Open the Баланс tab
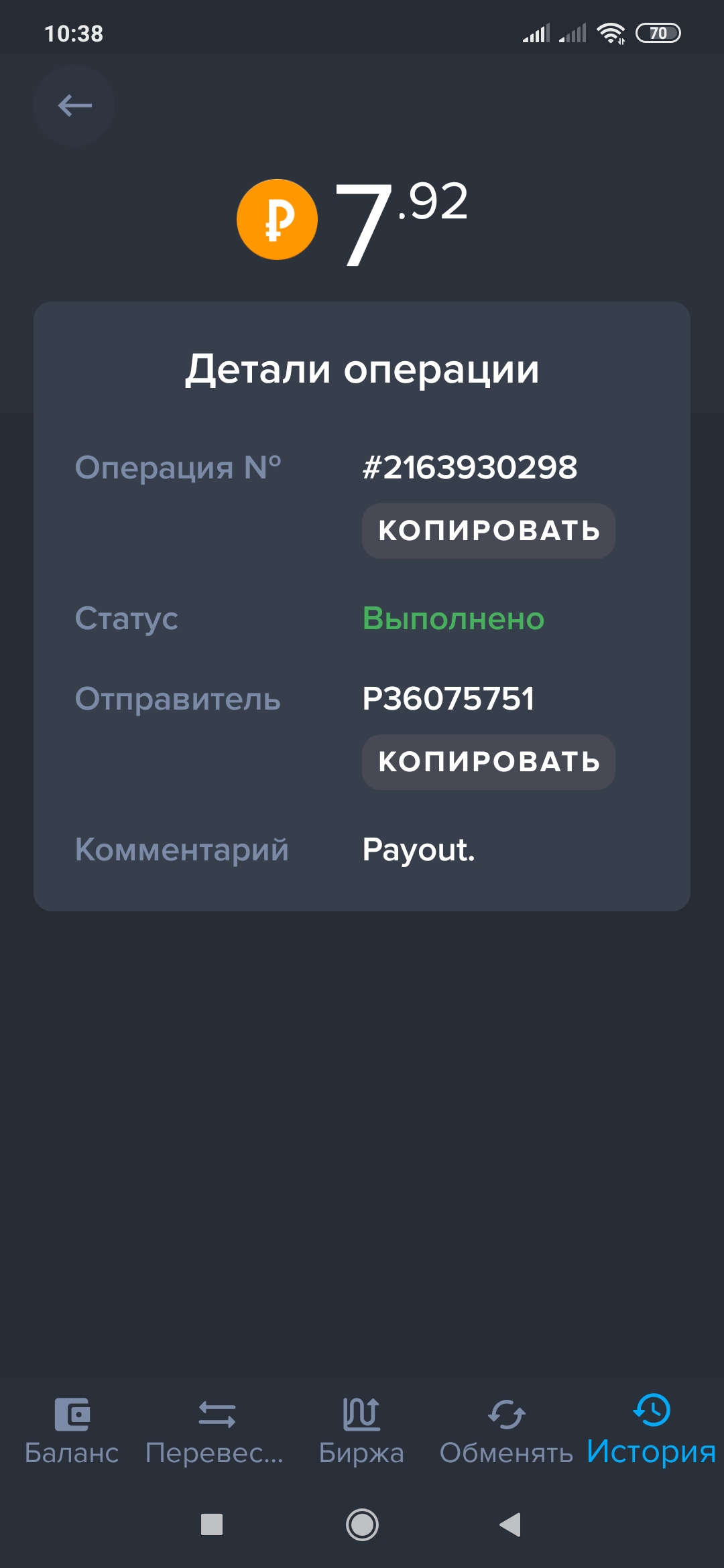 [72, 1431]
